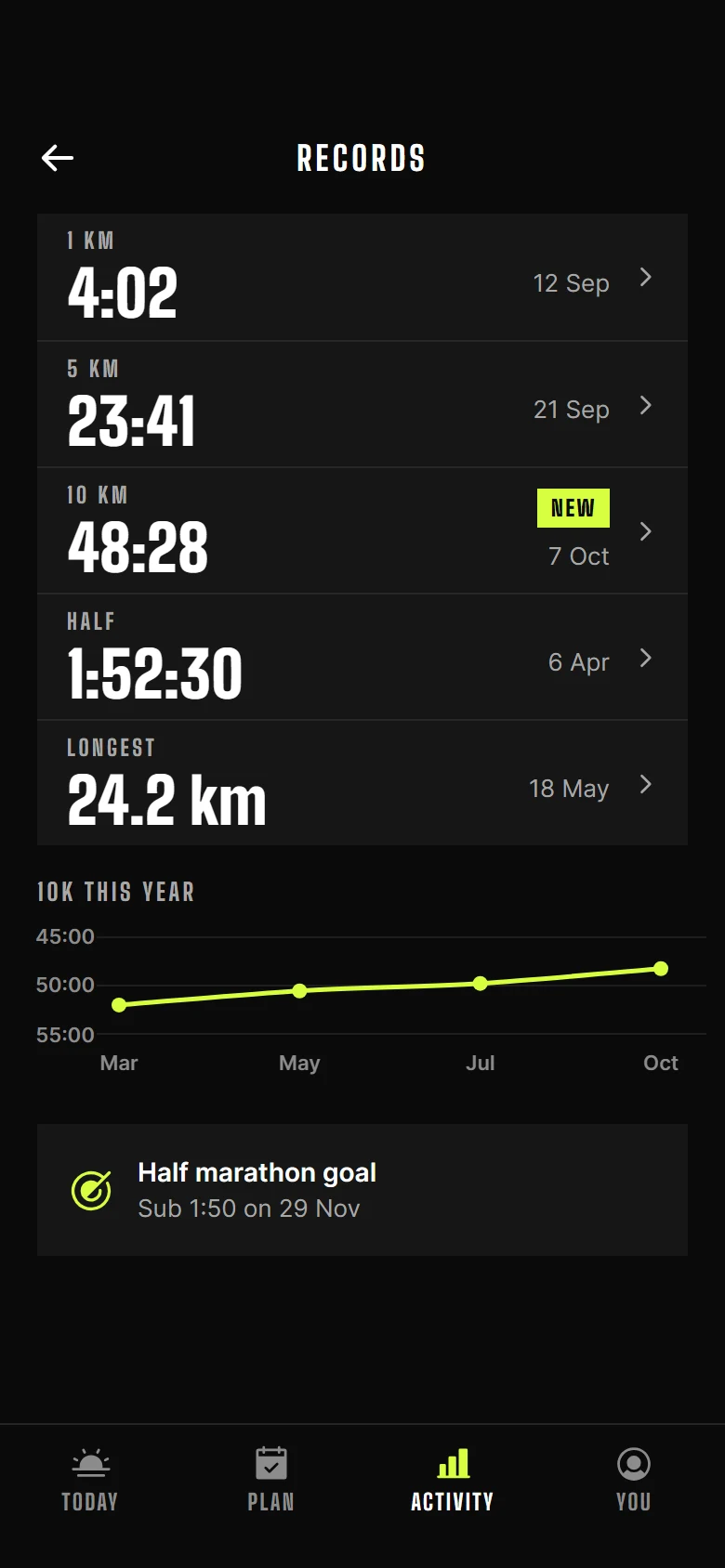725x1568 pixels.
Task: Open the Half marathon record entry
Action: pyautogui.click(x=362, y=657)
